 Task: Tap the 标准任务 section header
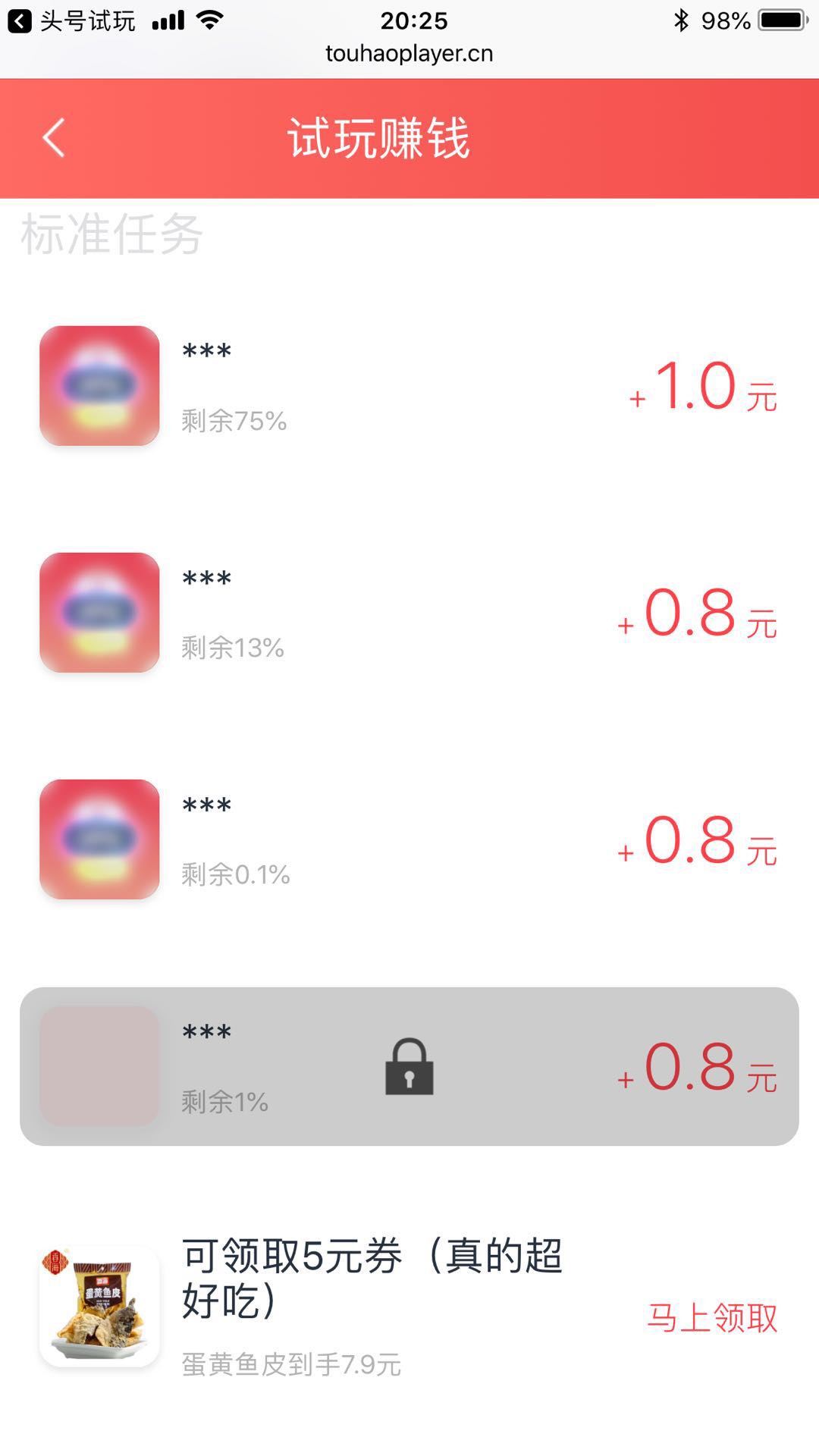(x=110, y=234)
